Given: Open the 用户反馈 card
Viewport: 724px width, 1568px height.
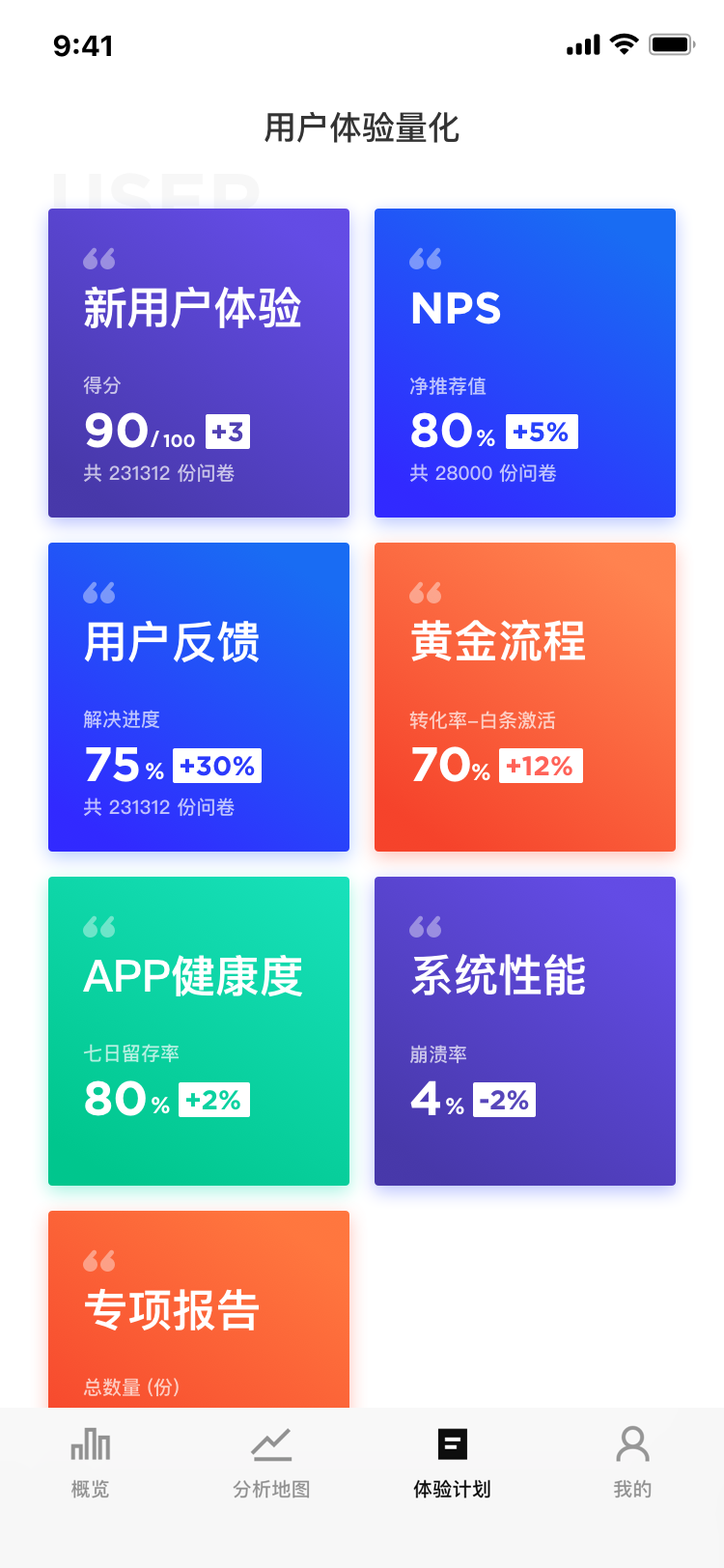Looking at the screenshot, I should (199, 697).
